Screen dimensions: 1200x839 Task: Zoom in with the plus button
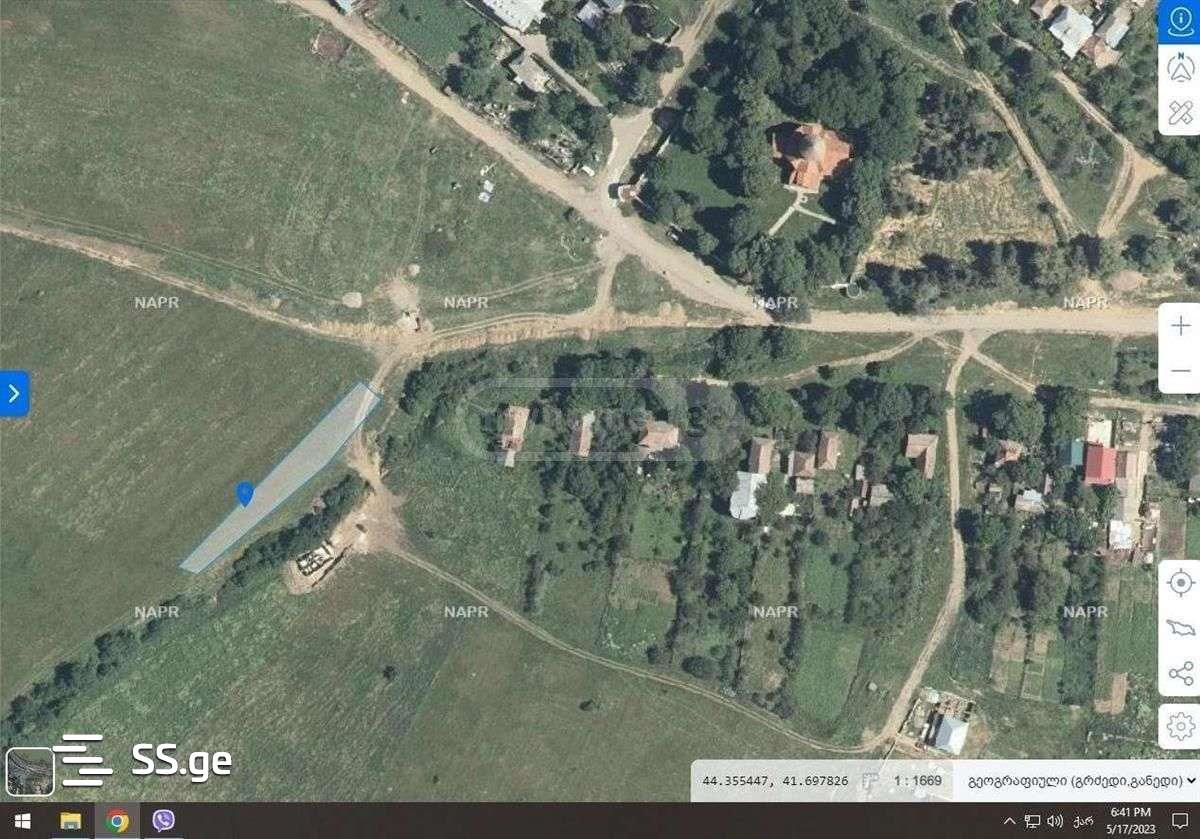[1180, 326]
